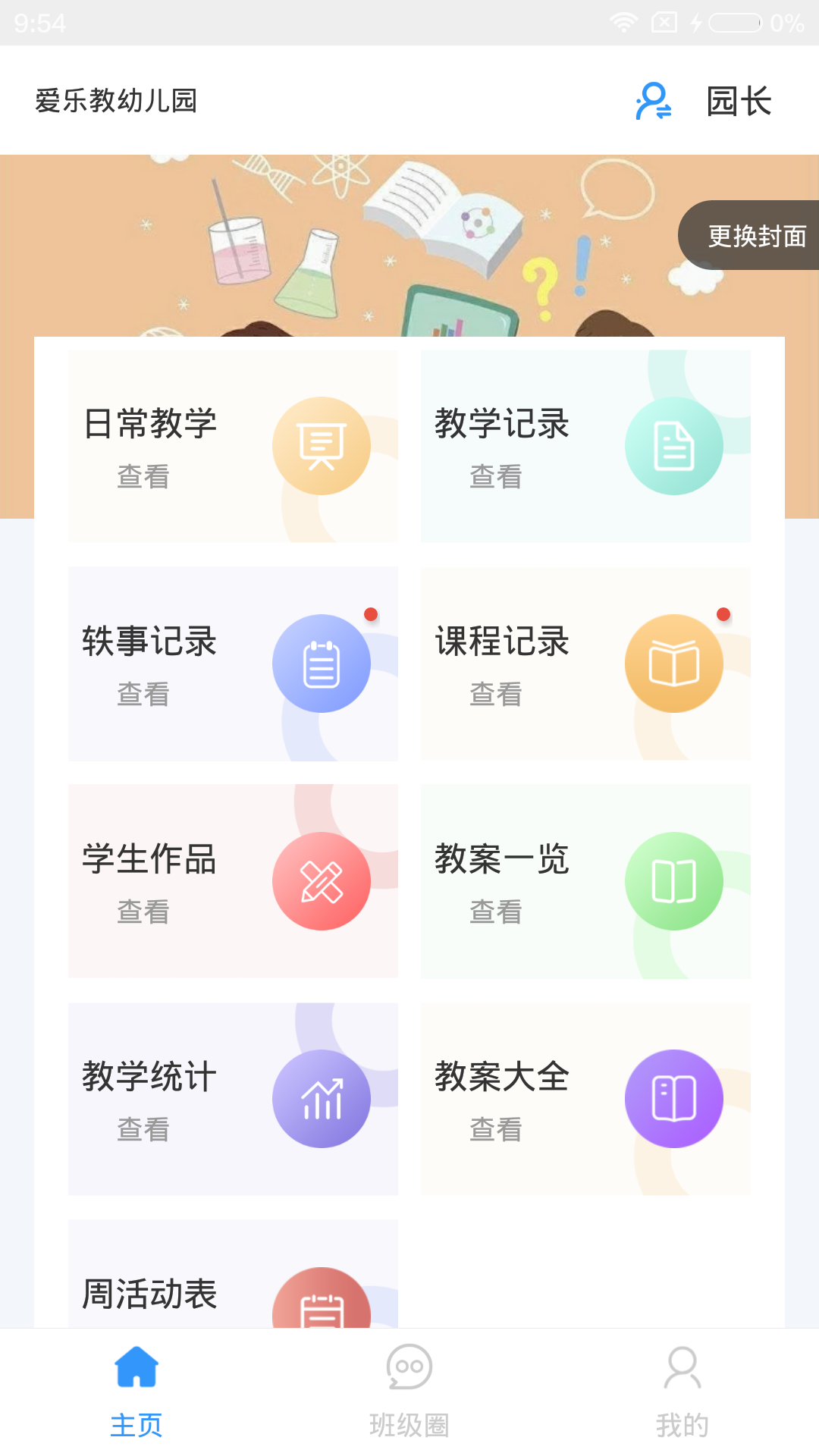Switch to the 班级圈 tab

coord(409,1392)
